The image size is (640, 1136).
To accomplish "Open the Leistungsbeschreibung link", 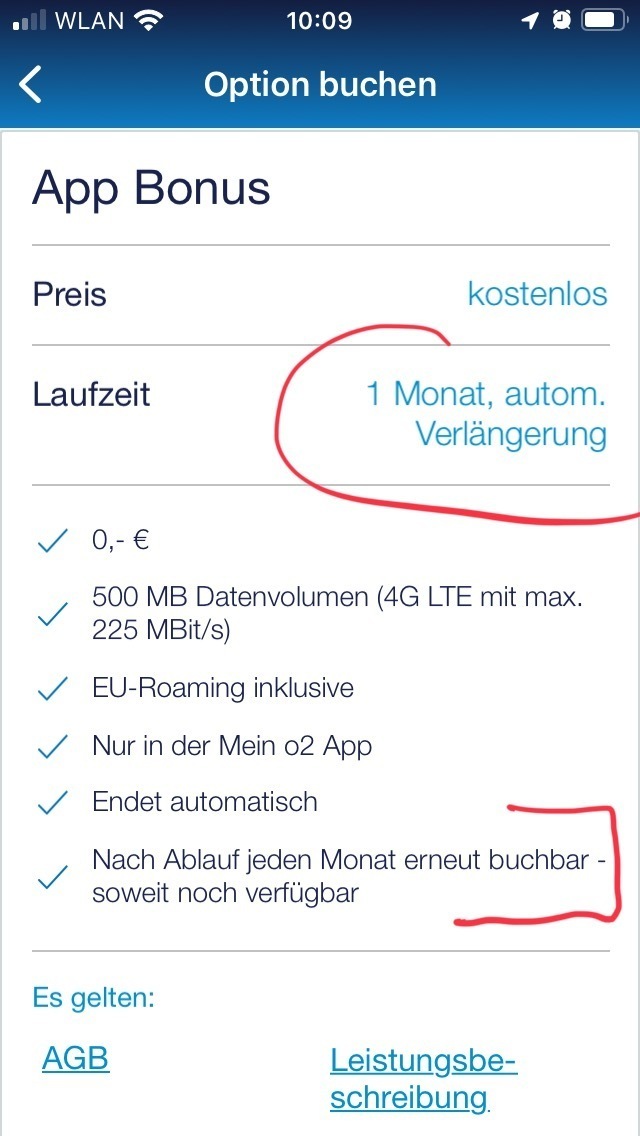I will [423, 1079].
